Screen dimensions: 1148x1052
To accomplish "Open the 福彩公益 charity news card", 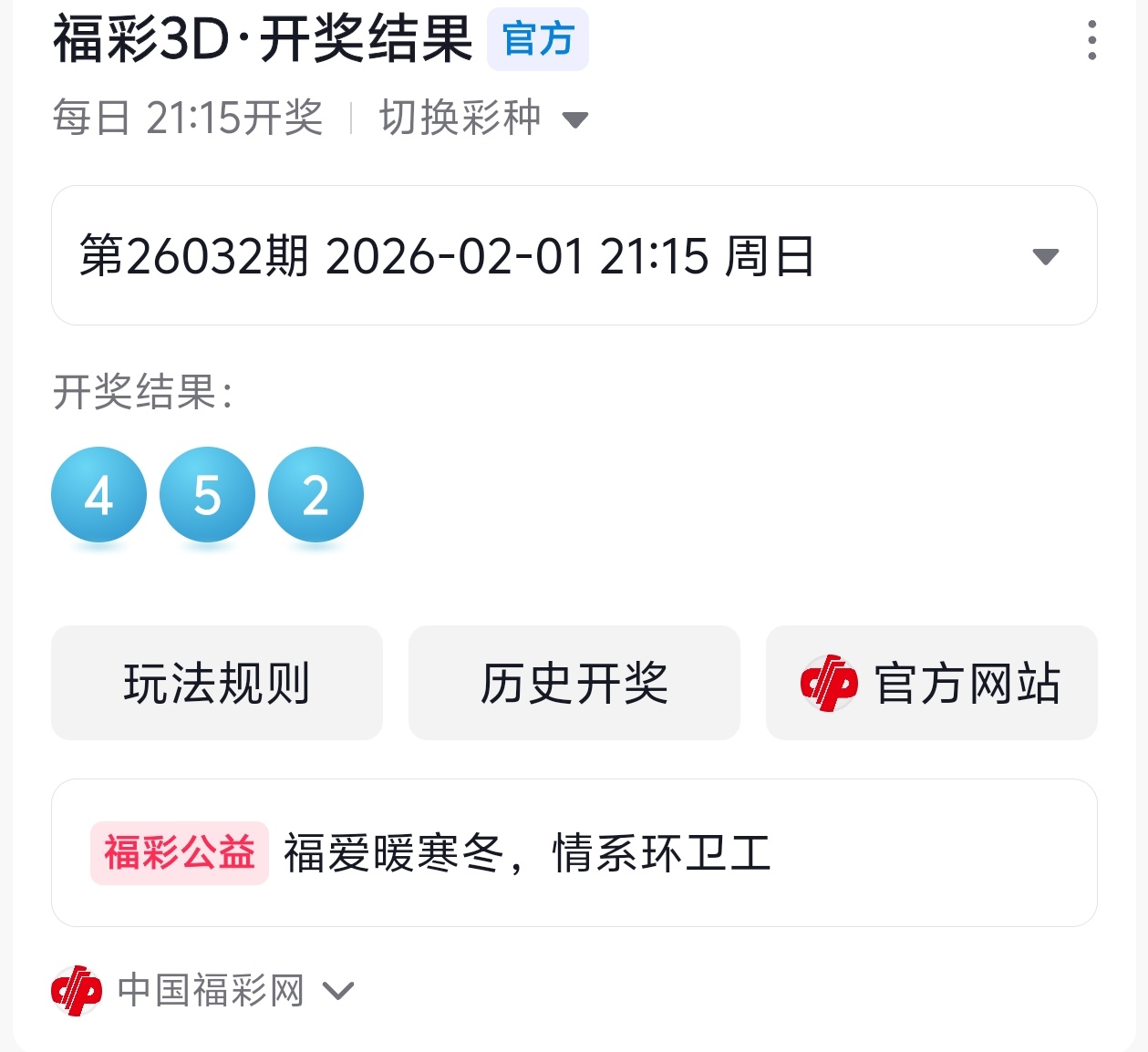I will (x=574, y=853).
